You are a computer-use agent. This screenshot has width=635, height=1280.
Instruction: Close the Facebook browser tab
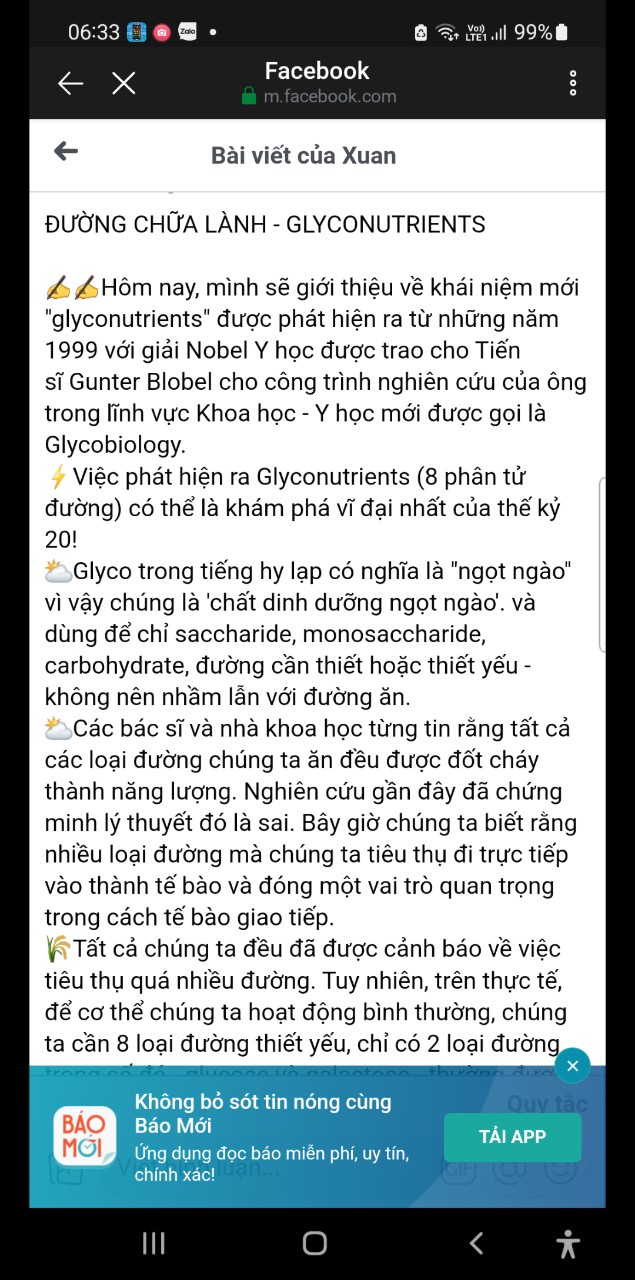click(124, 83)
